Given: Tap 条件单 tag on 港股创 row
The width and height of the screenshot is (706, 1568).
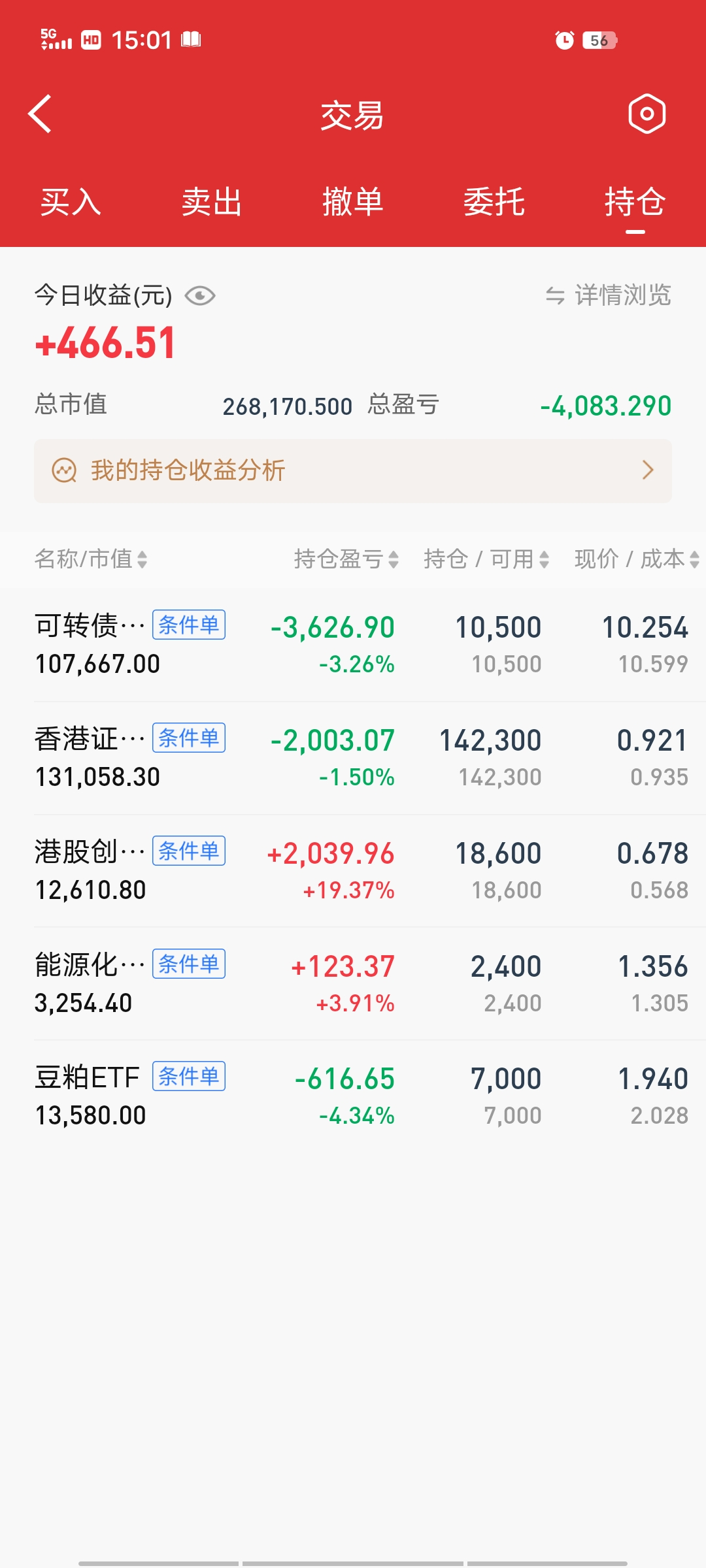Looking at the screenshot, I should pos(189,851).
